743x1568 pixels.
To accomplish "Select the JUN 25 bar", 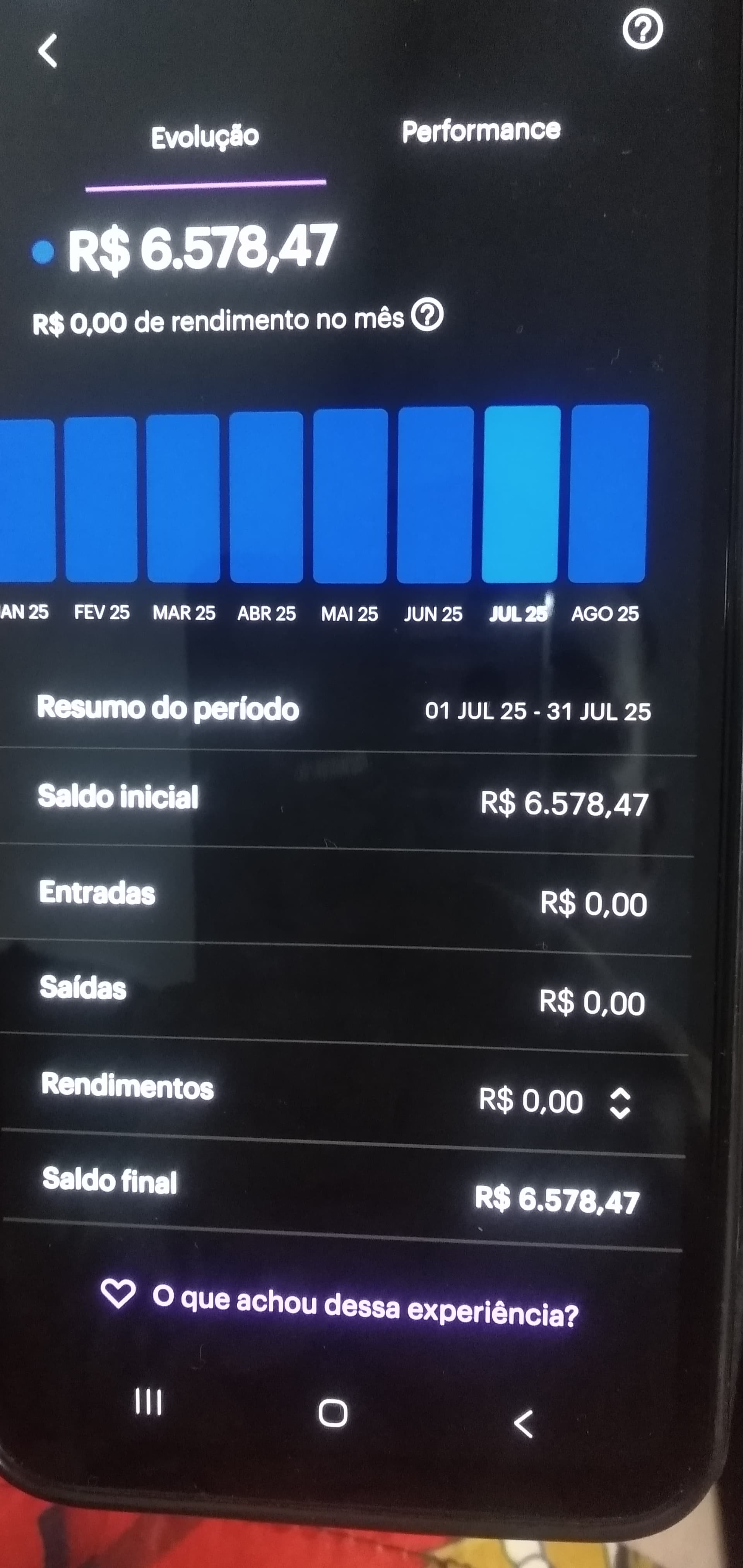I will point(435,494).
